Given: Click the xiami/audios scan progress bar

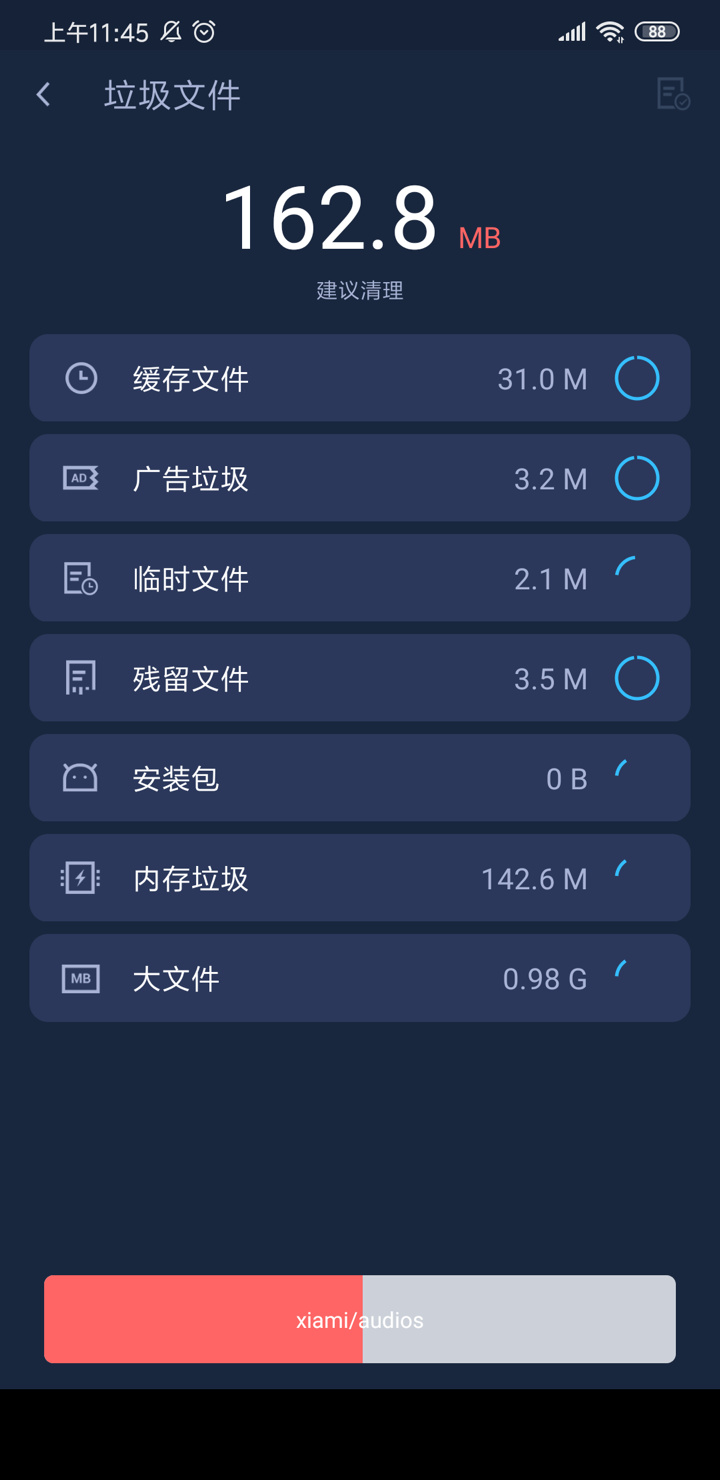Looking at the screenshot, I should [360, 1319].
